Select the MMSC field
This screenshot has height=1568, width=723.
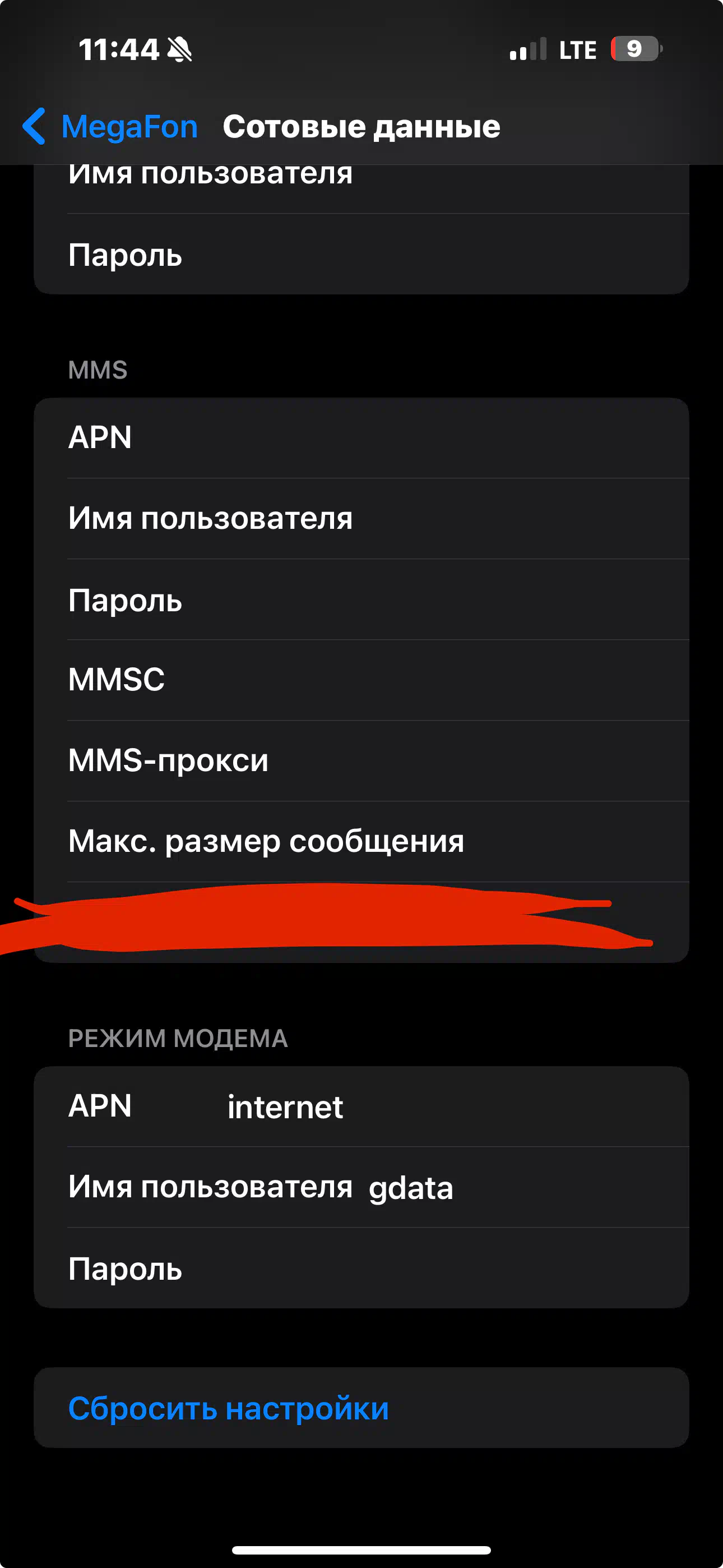pos(361,680)
